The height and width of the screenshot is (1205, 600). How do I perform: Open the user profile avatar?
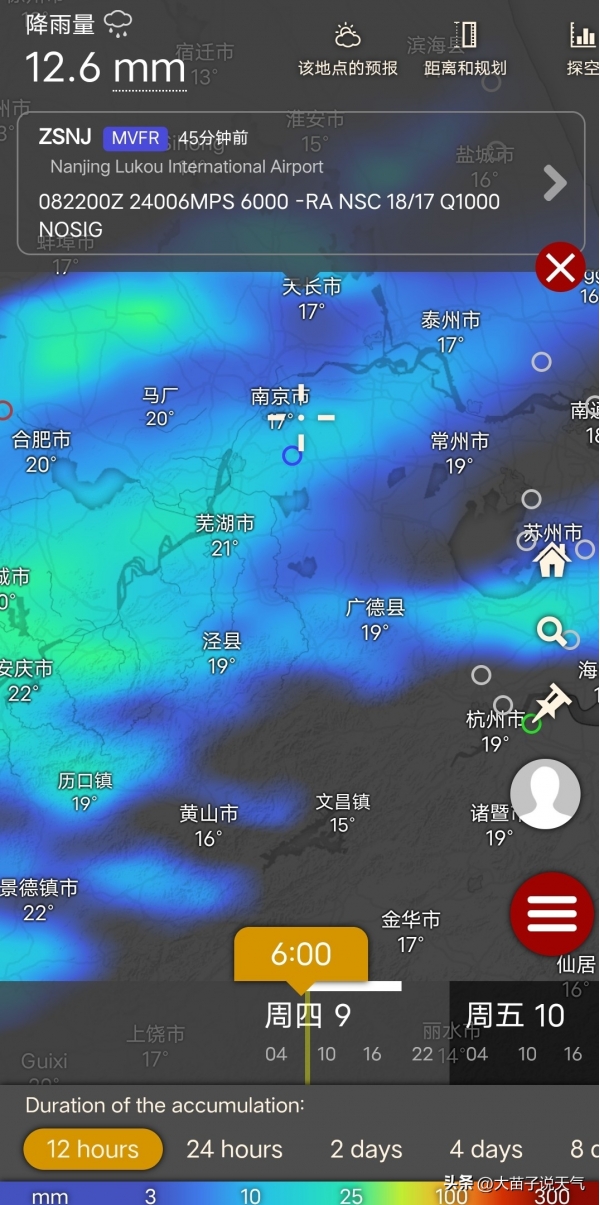click(x=545, y=794)
